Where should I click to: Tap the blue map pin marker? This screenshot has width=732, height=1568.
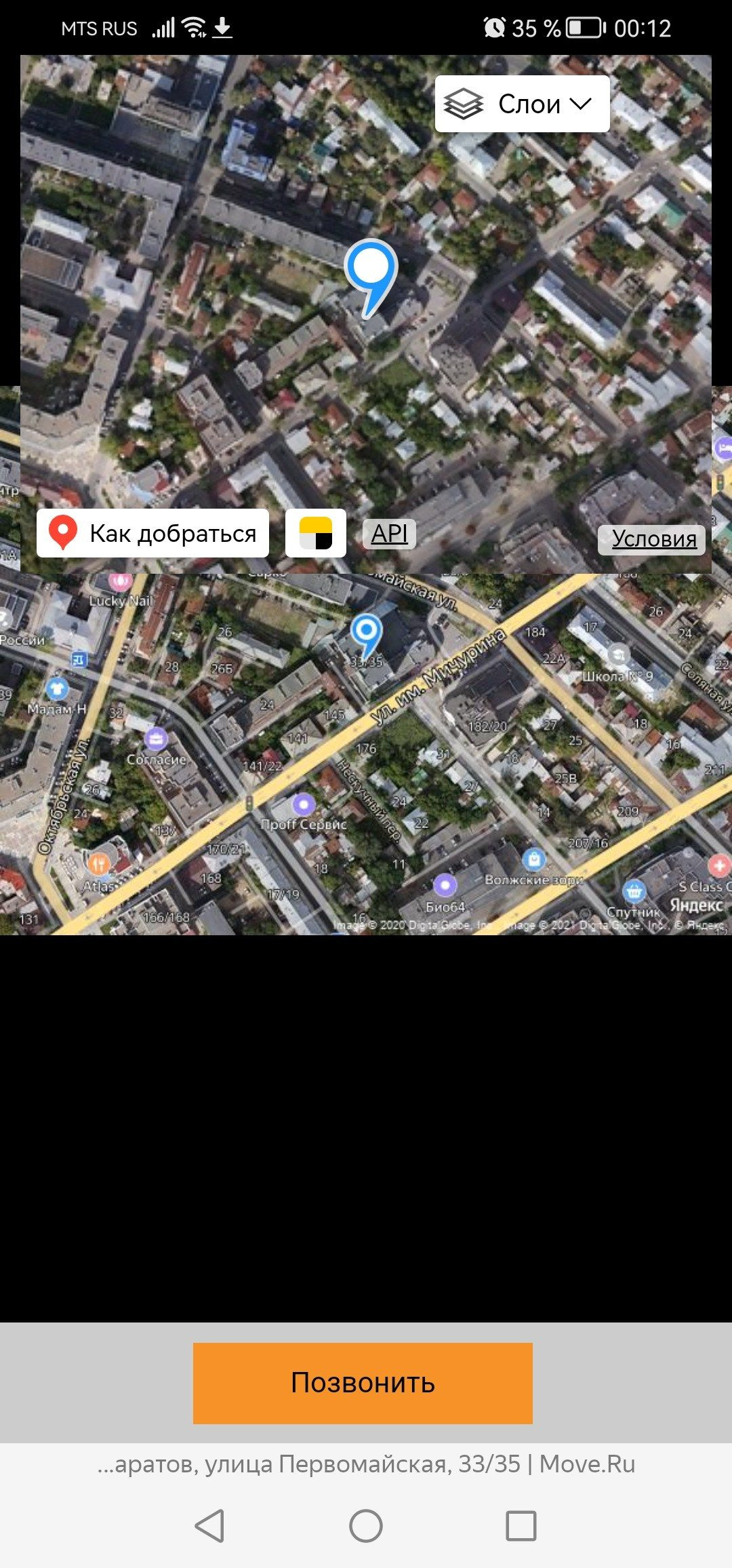pyautogui.click(x=370, y=277)
